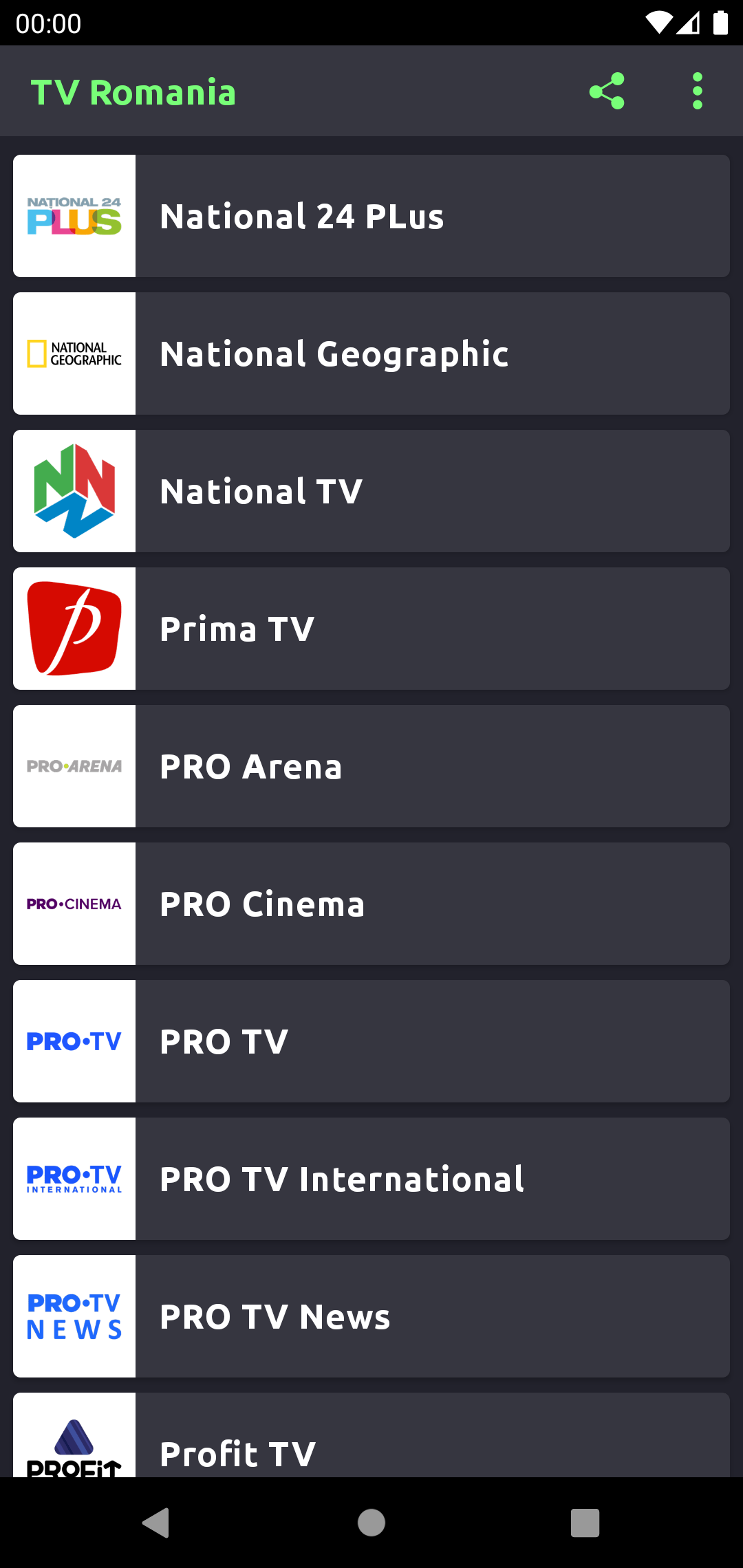Watch National TV
The width and height of the screenshot is (743, 1568).
pyautogui.click(x=371, y=491)
